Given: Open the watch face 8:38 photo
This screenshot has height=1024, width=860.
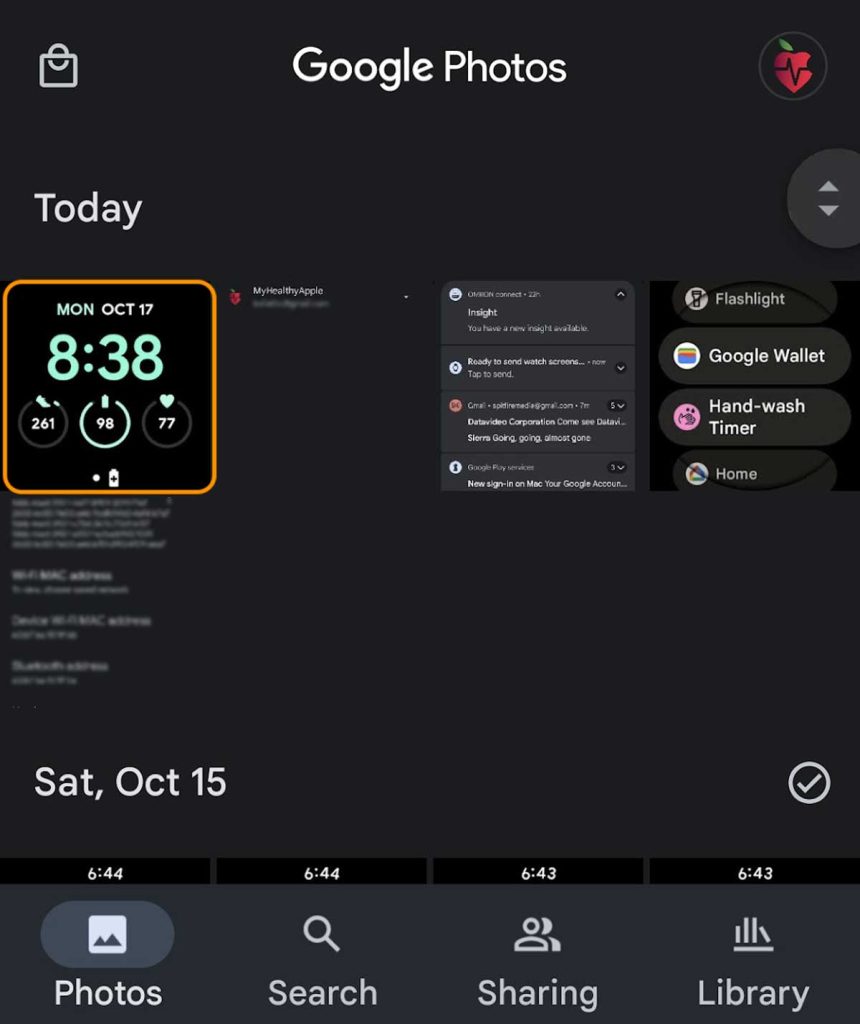Looking at the screenshot, I should coord(109,387).
